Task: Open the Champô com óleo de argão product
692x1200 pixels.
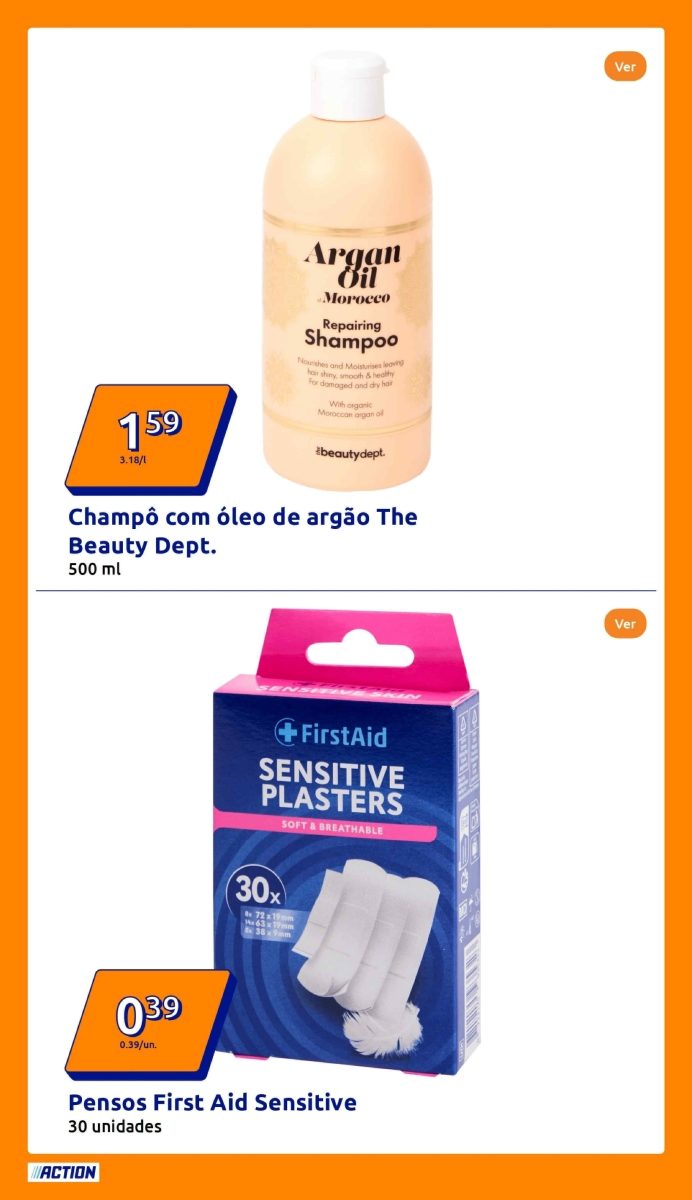Action: click(x=243, y=531)
